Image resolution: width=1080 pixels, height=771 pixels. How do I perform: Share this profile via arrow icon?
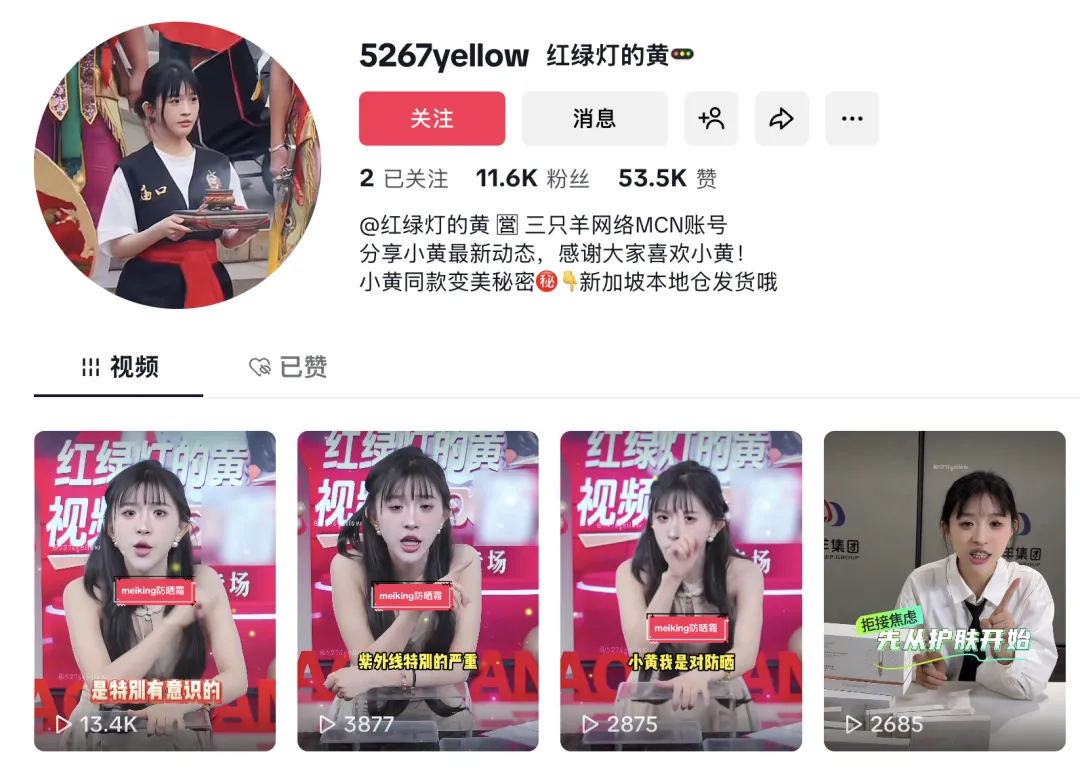coord(781,119)
